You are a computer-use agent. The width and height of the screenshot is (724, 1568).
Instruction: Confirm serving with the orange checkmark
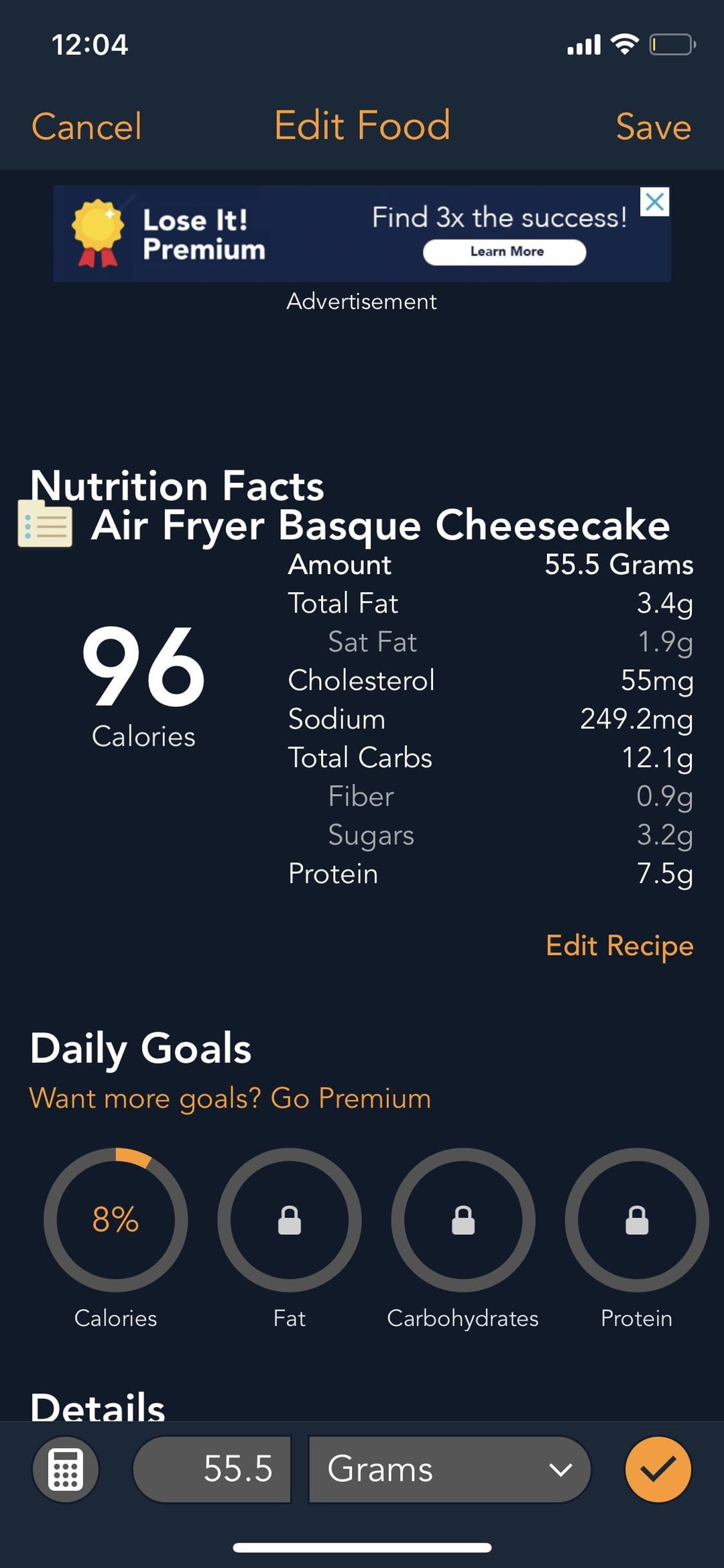coord(658,1469)
